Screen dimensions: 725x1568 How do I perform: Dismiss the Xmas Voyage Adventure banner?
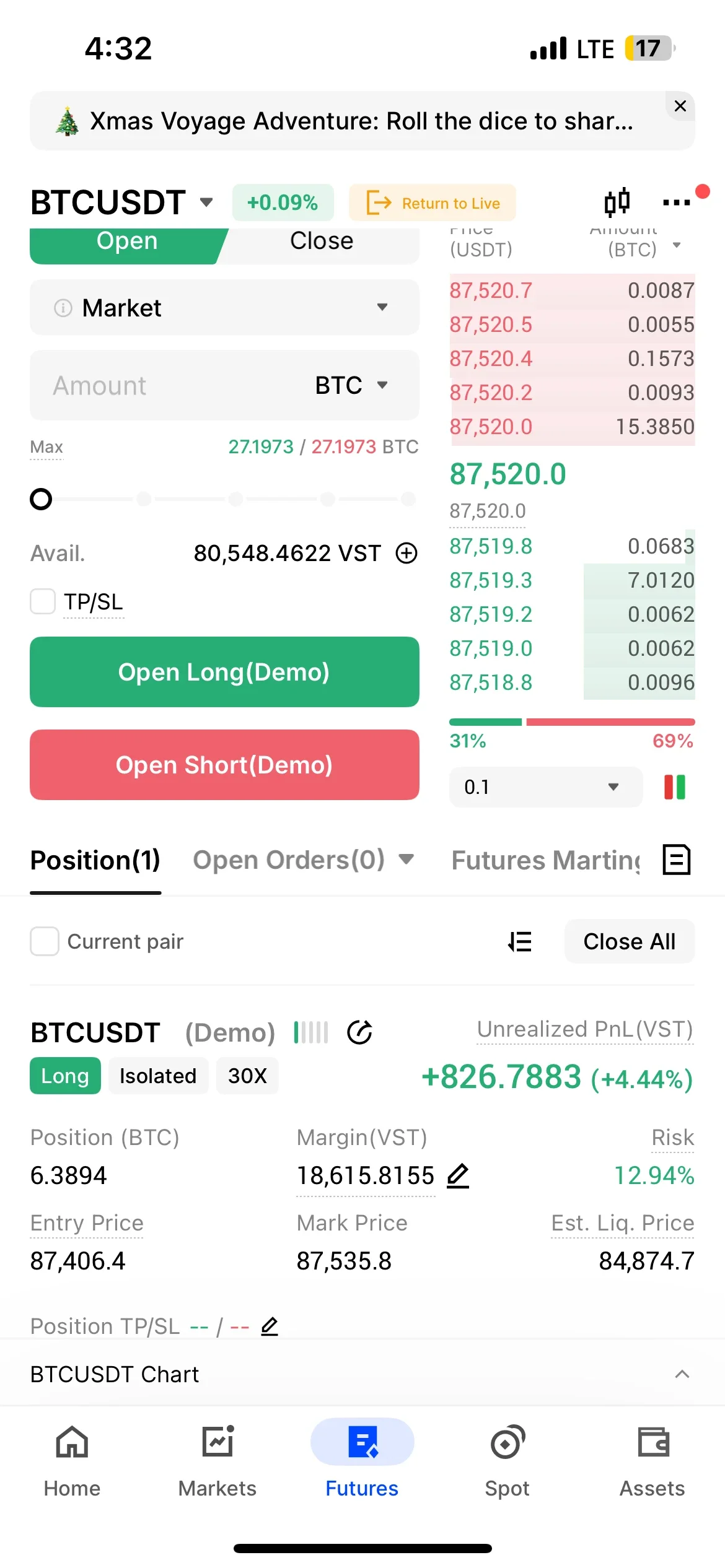(680, 107)
